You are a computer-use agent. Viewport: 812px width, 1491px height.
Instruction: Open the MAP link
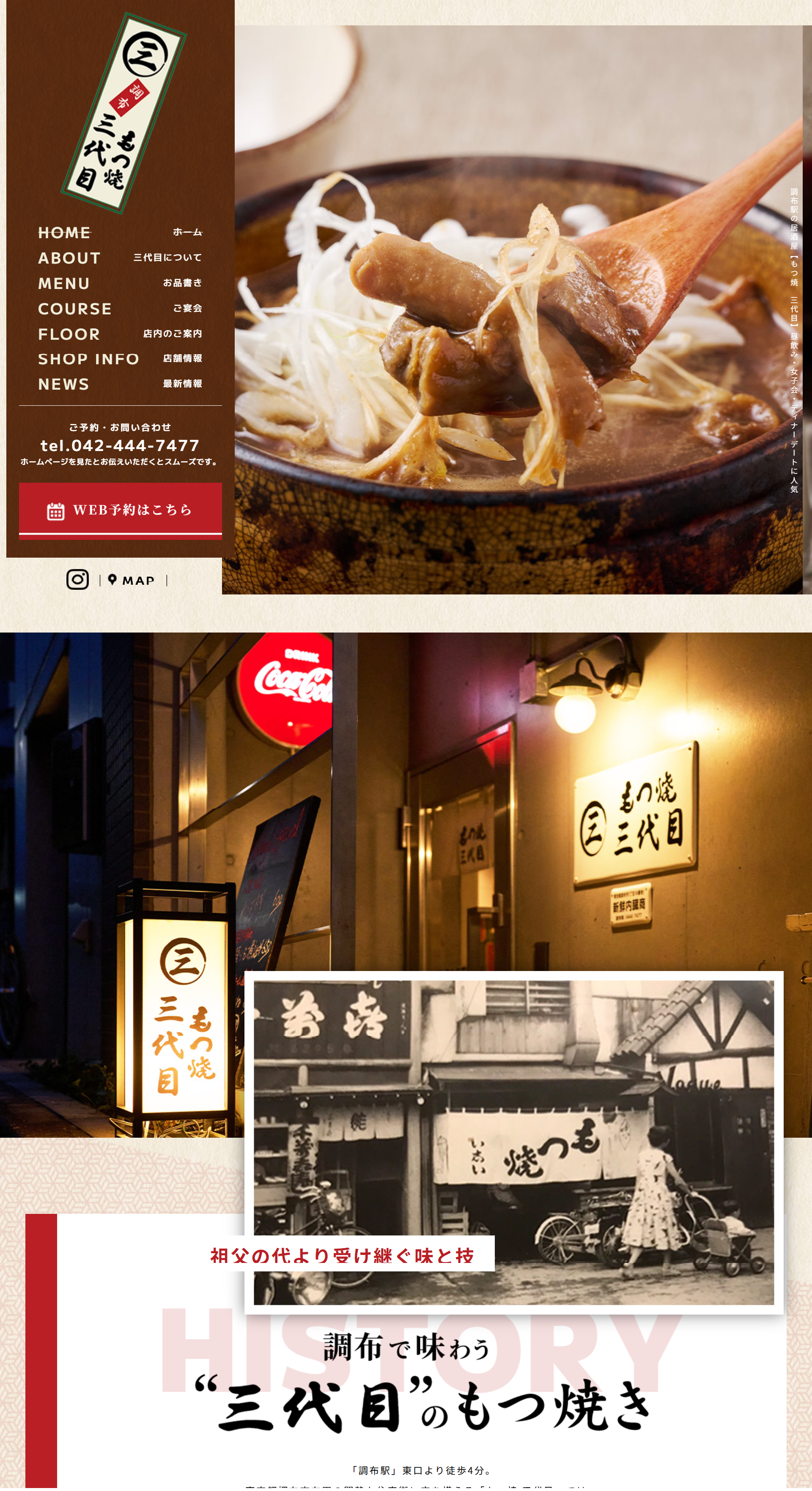[132, 580]
